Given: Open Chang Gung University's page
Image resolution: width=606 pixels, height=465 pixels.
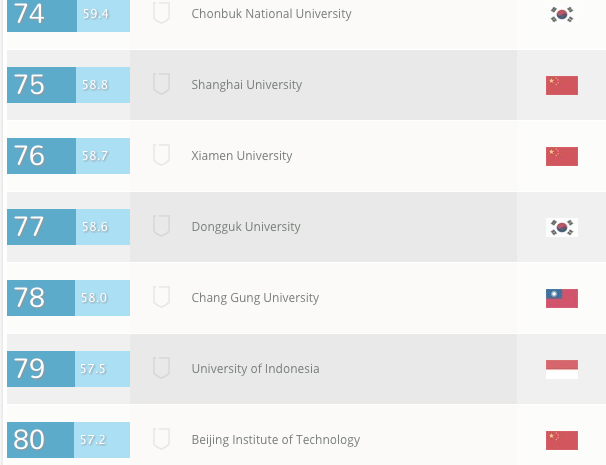Looking at the screenshot, I should click(x=255, y=298).
